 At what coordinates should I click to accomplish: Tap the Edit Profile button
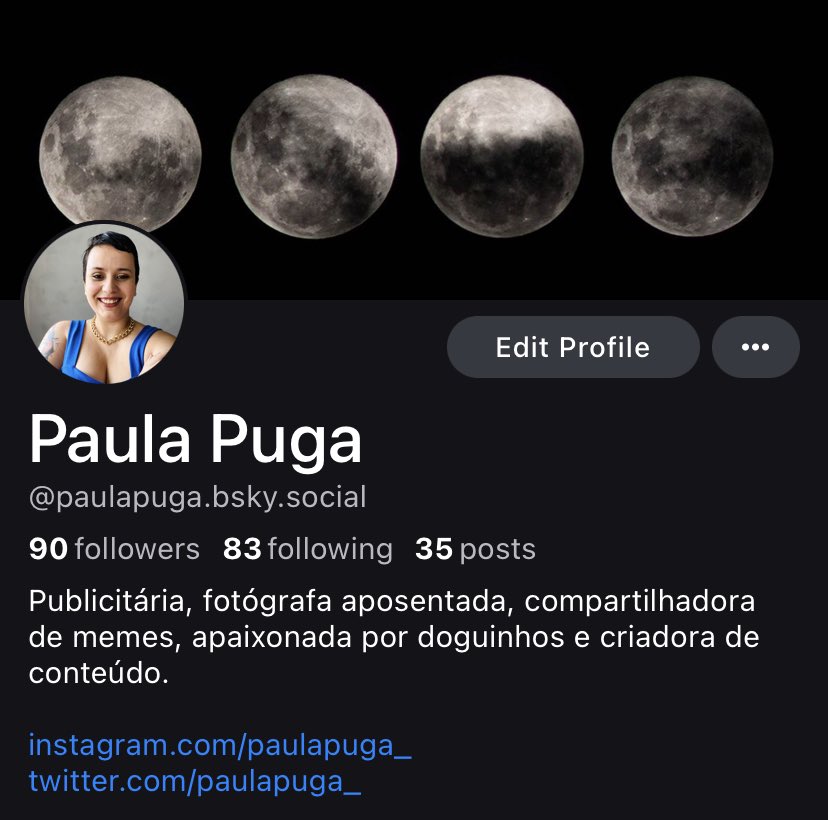pos(573,347)
